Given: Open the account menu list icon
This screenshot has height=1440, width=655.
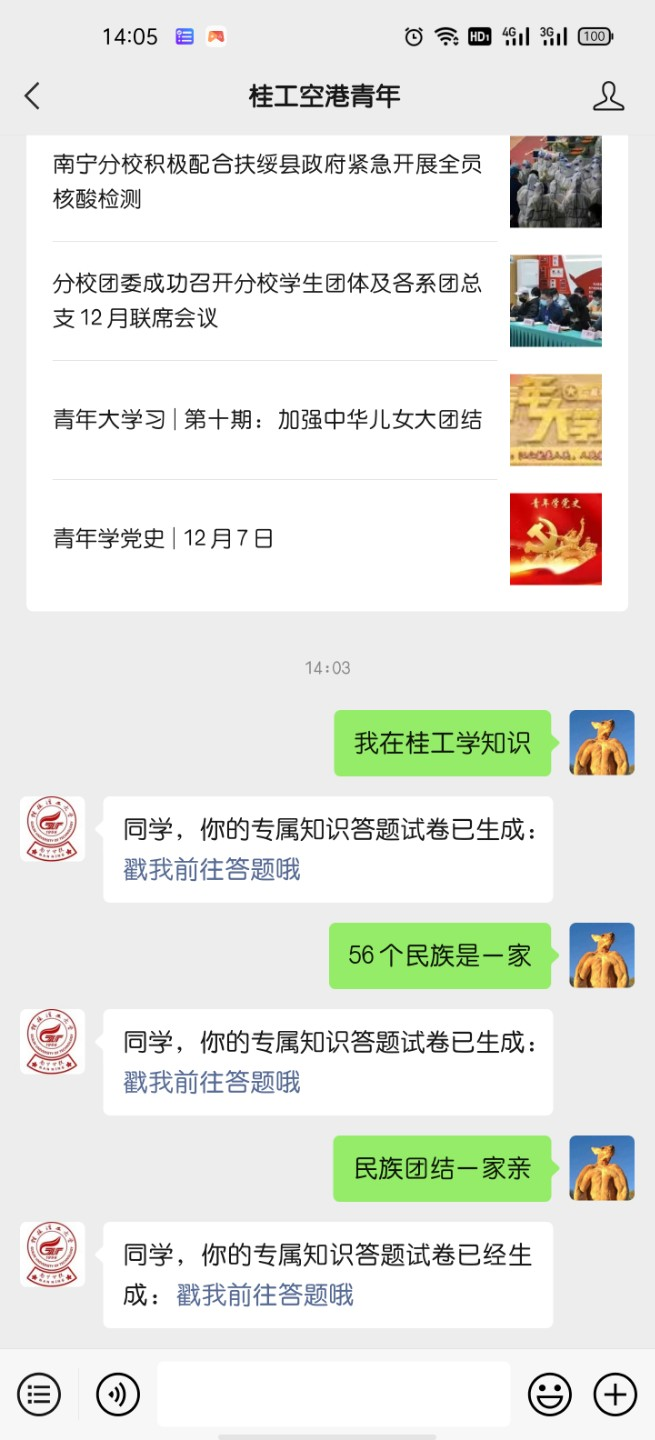Looking at the screenshot, I should point(39,1393).
